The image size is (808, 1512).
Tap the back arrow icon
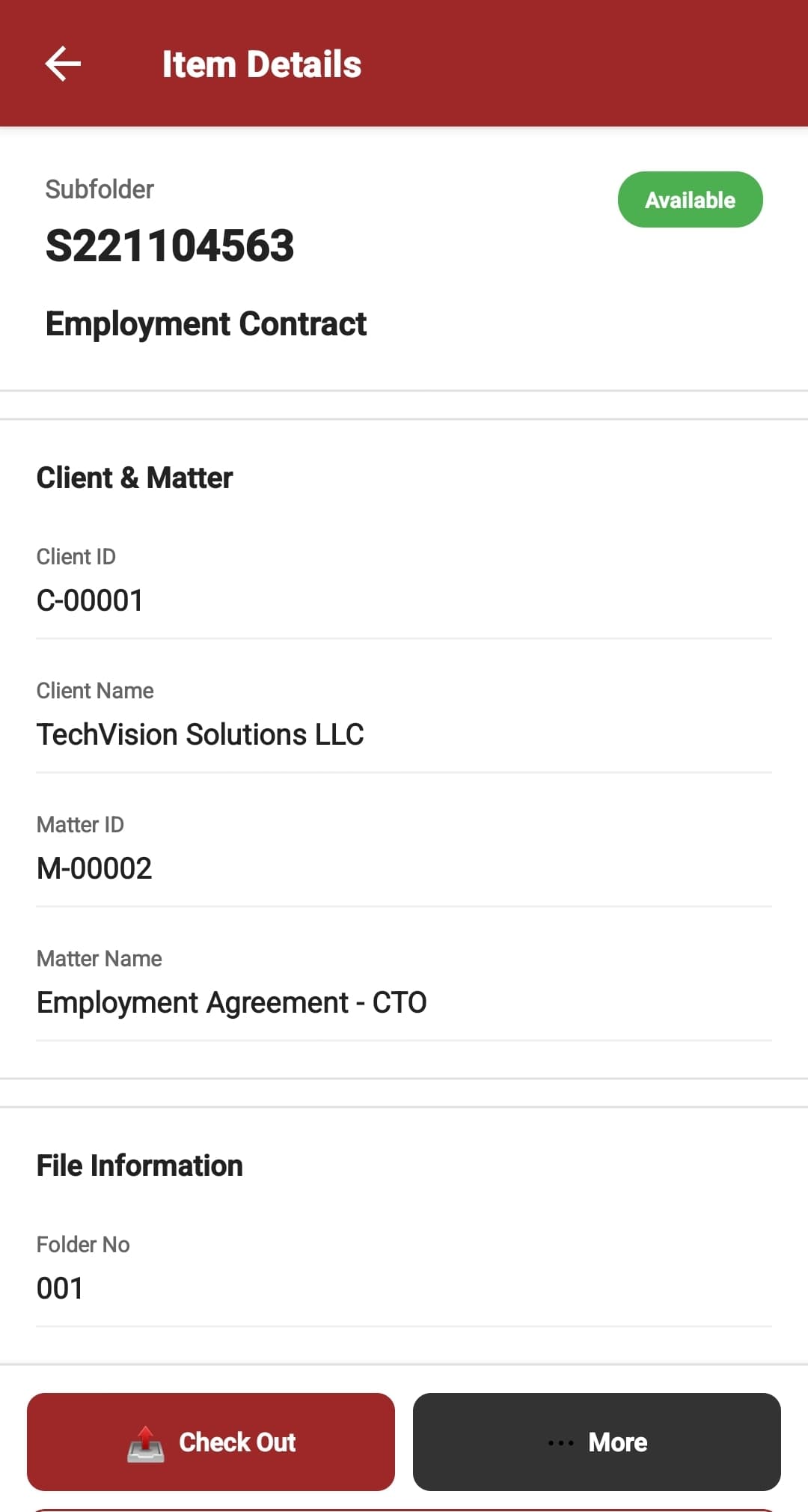[64, 63]
